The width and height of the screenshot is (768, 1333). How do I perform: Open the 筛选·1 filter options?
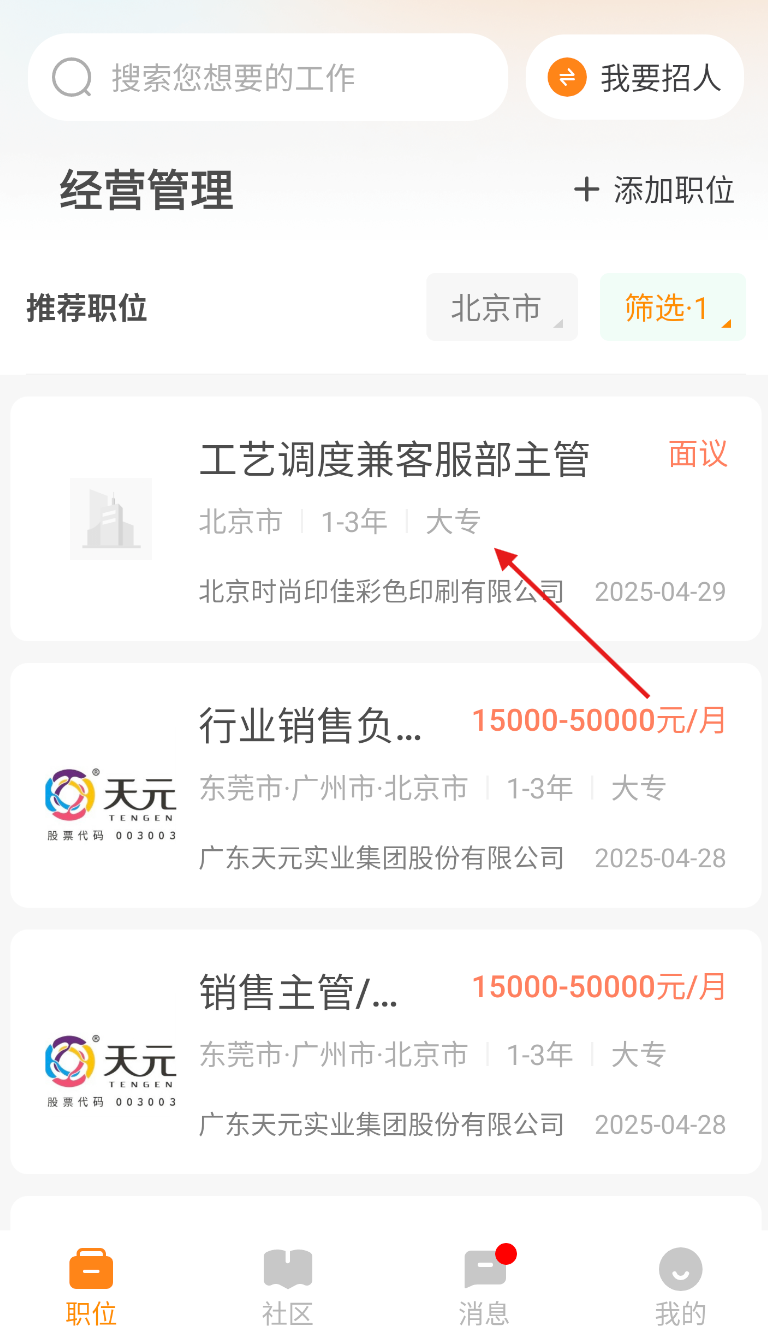[673, 307]
